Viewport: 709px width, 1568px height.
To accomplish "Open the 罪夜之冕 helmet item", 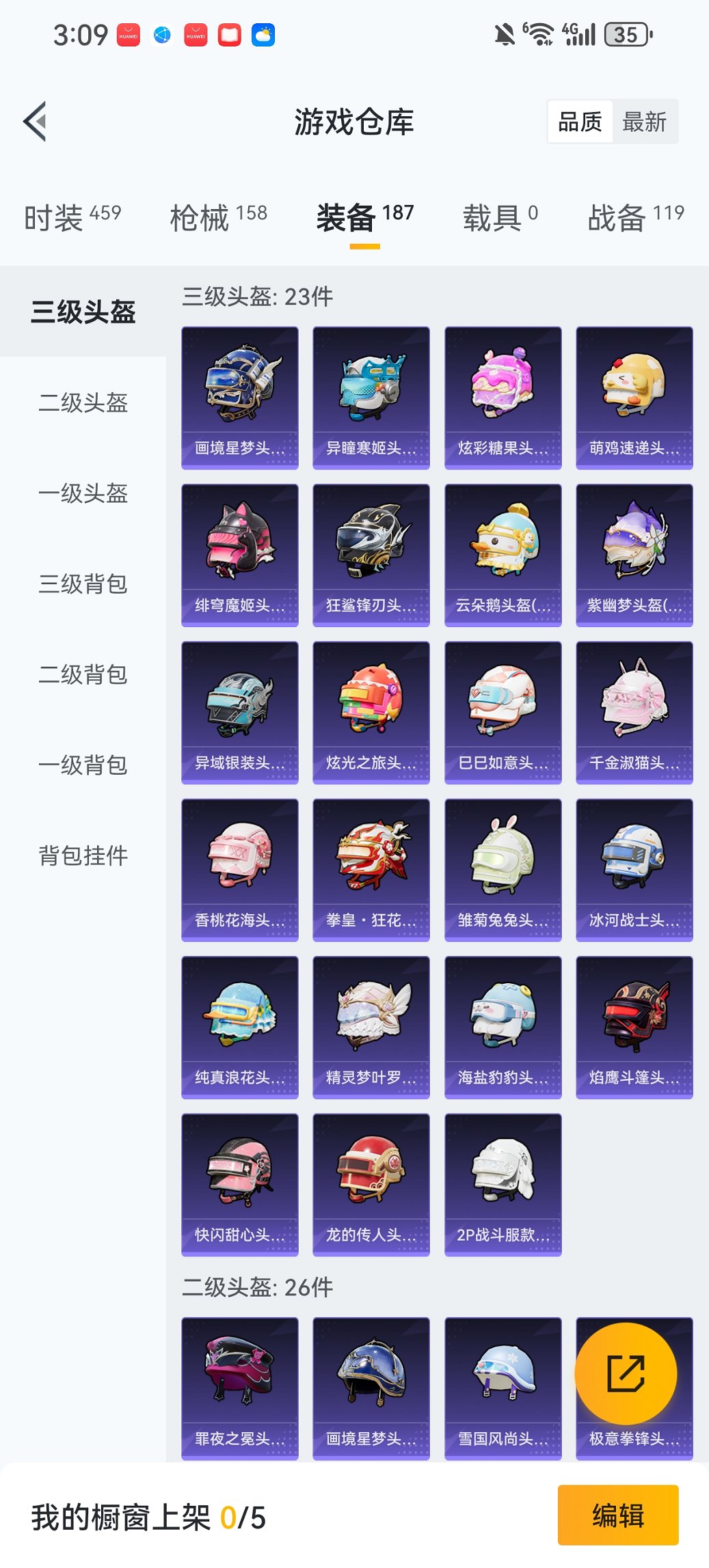I will click(x=240, y=1388).
